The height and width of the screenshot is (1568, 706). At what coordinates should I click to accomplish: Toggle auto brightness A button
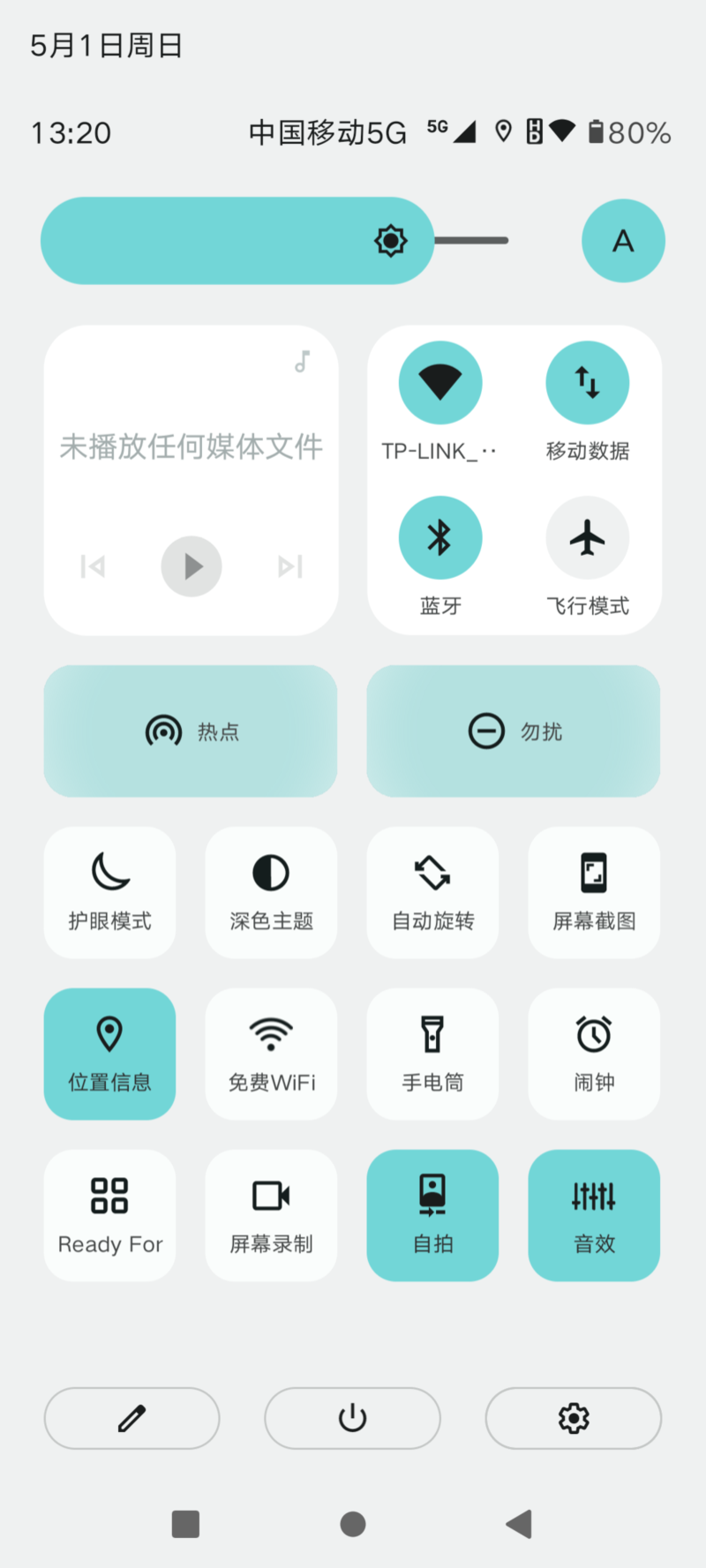click(623, 241)
